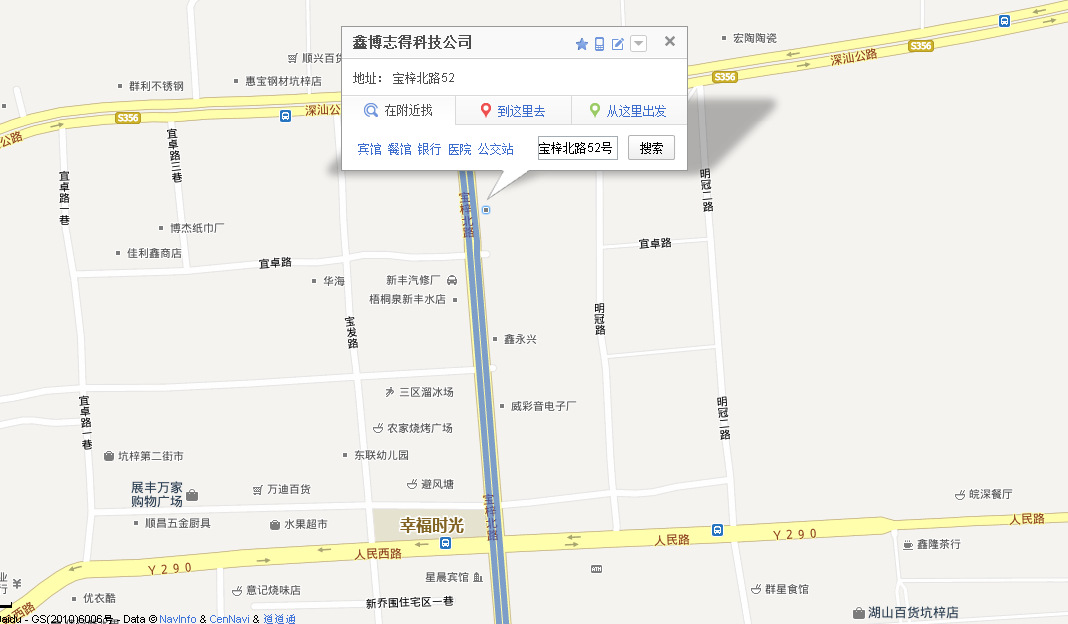Tap the 搜索 button

click(651, 148)
